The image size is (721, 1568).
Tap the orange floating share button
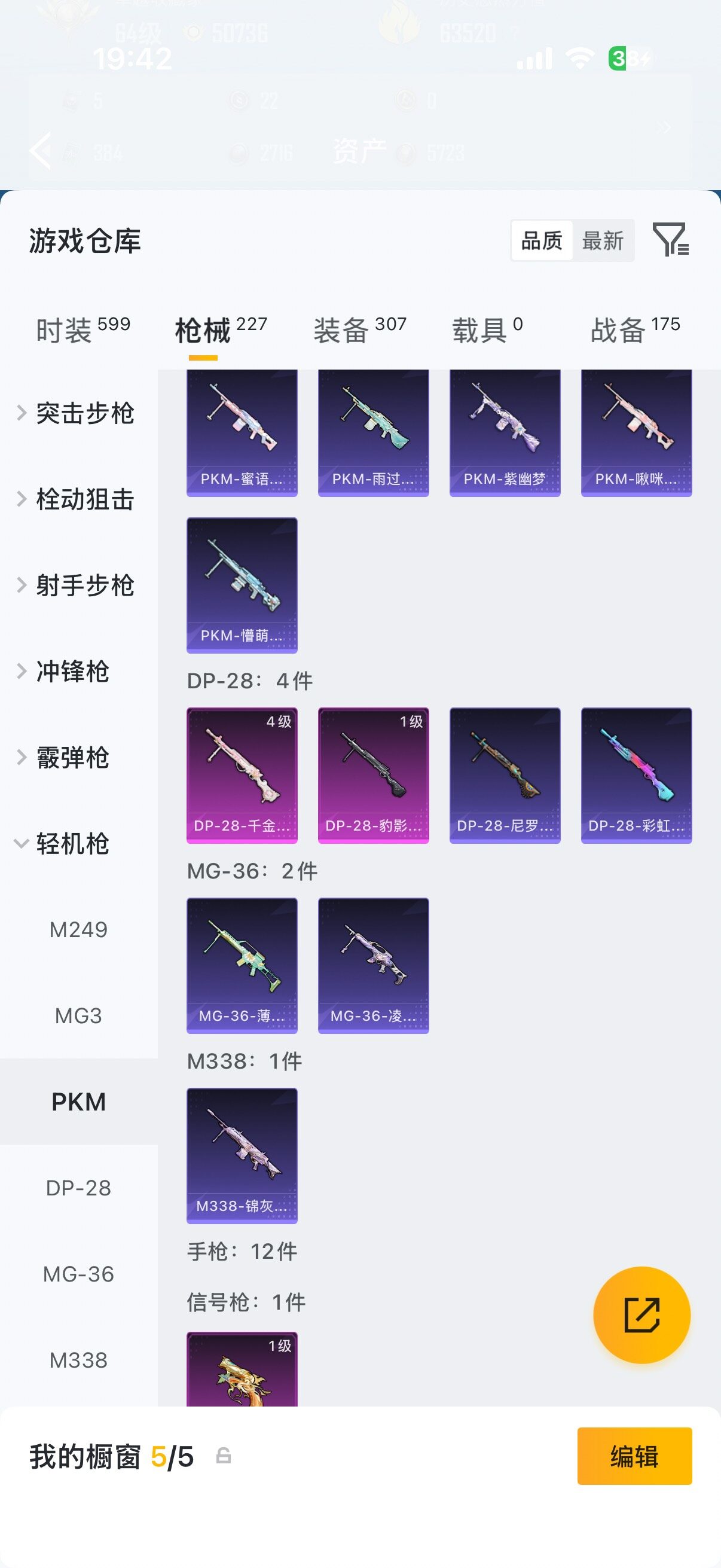click(642, 1315)
